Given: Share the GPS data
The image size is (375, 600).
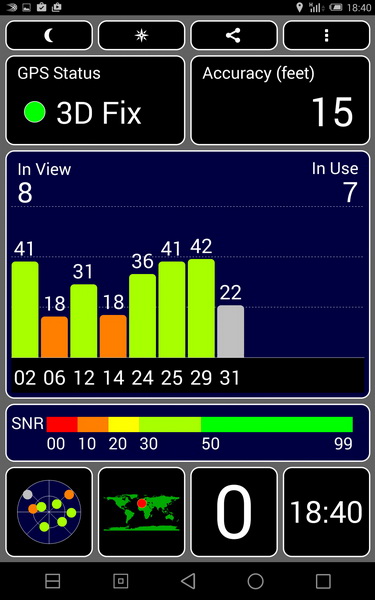Looking at the screenshot, I should click(x=233, y=36).
